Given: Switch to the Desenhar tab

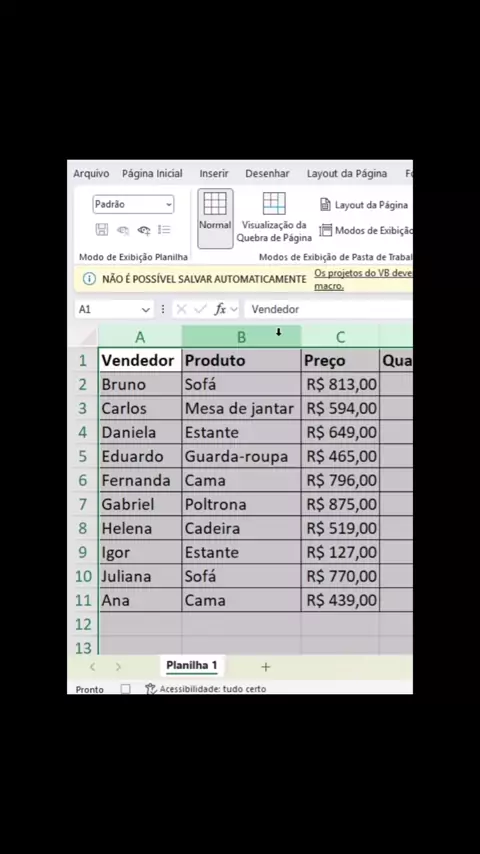Looking at the screenshot, I should tap(267, 174).
